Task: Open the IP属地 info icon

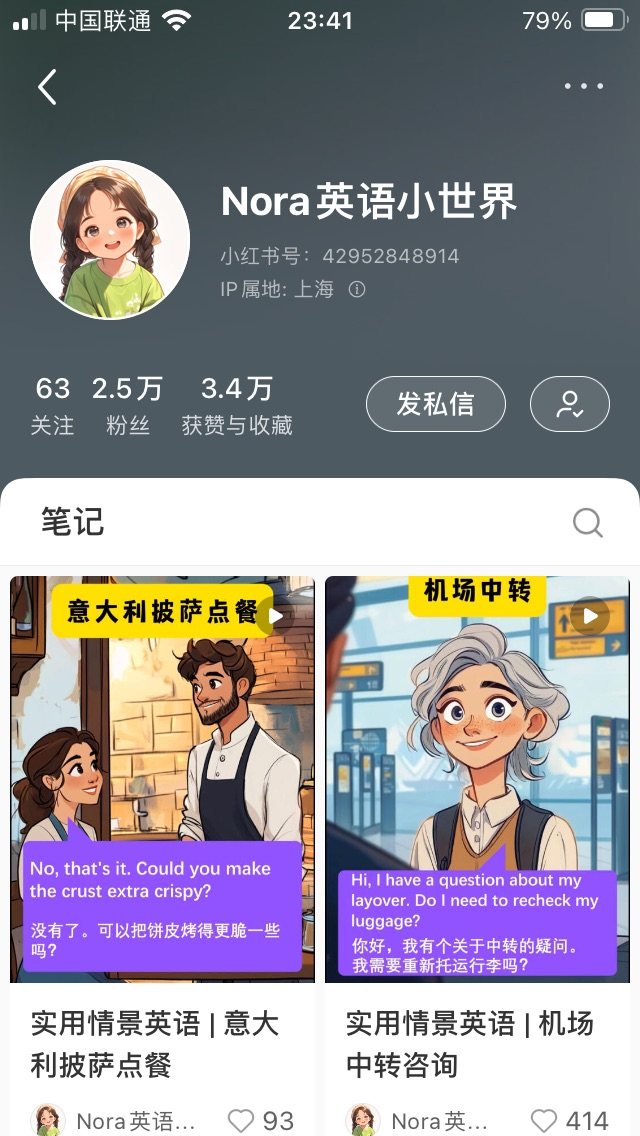Action: pos(357,290)
